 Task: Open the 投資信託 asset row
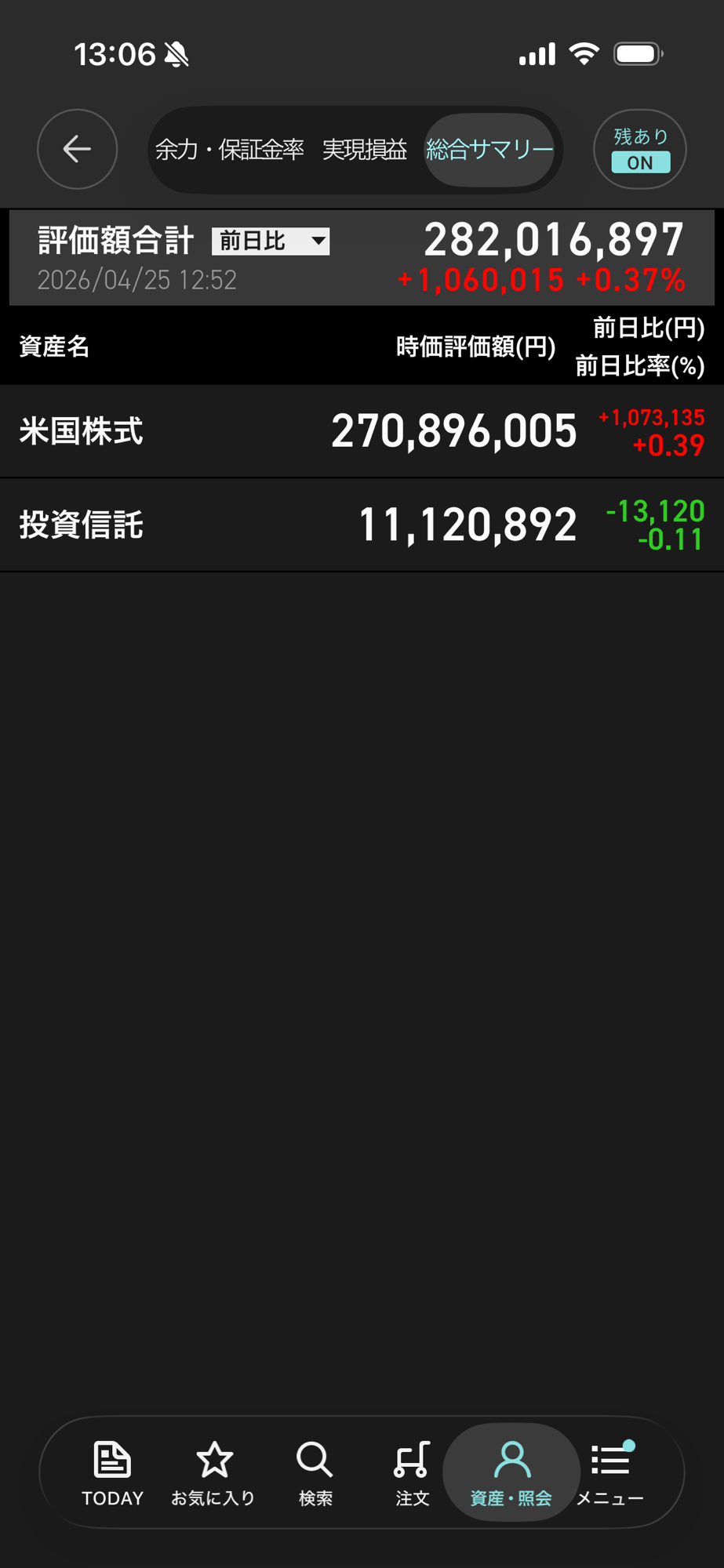coord(361,524)
